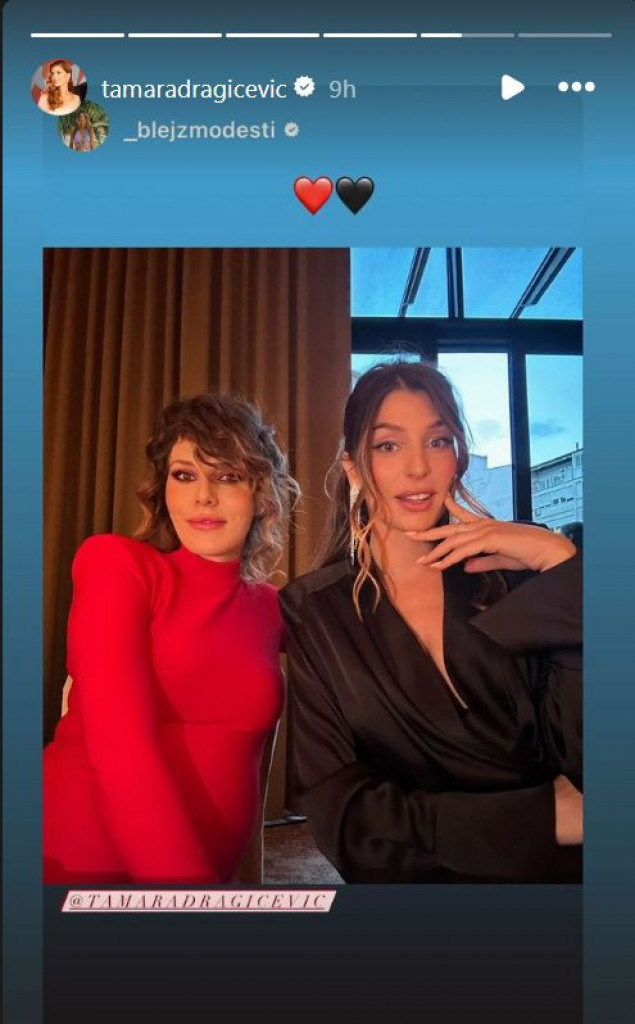Resume story playback with the play button
This screenshot has height=1024, width=635.
[512, 88]
